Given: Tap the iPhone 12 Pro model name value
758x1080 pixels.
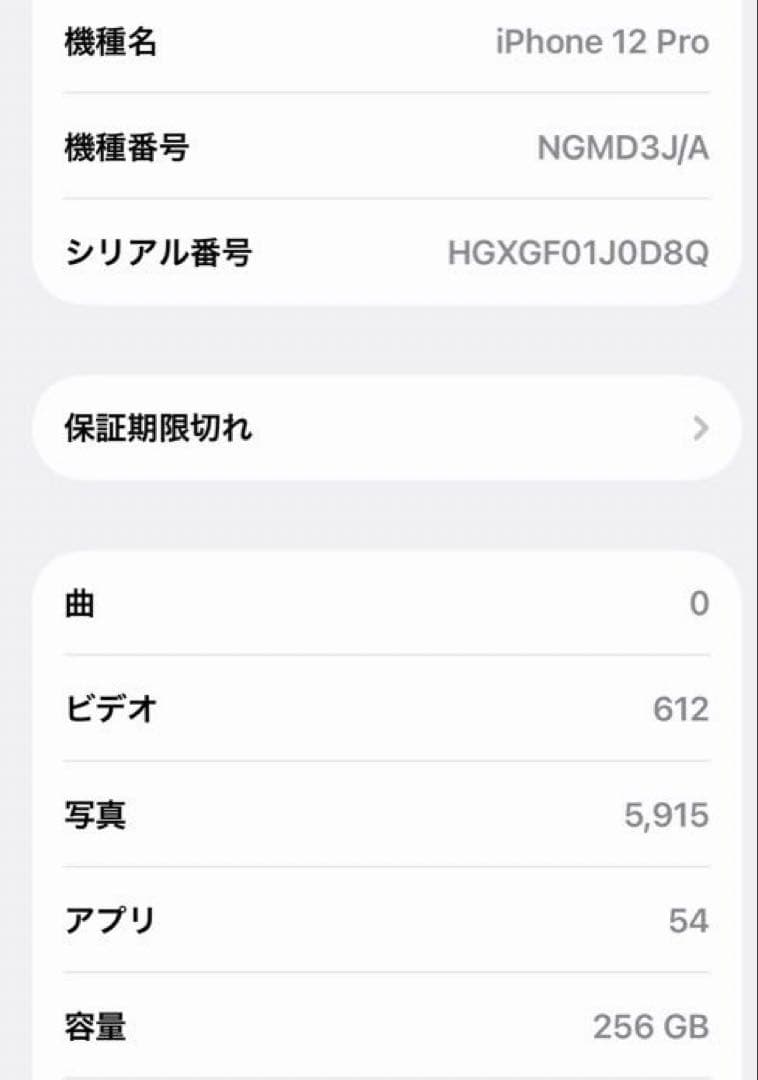Looking at the screenshot, I should pyautogui.click(x=603, y=42).
